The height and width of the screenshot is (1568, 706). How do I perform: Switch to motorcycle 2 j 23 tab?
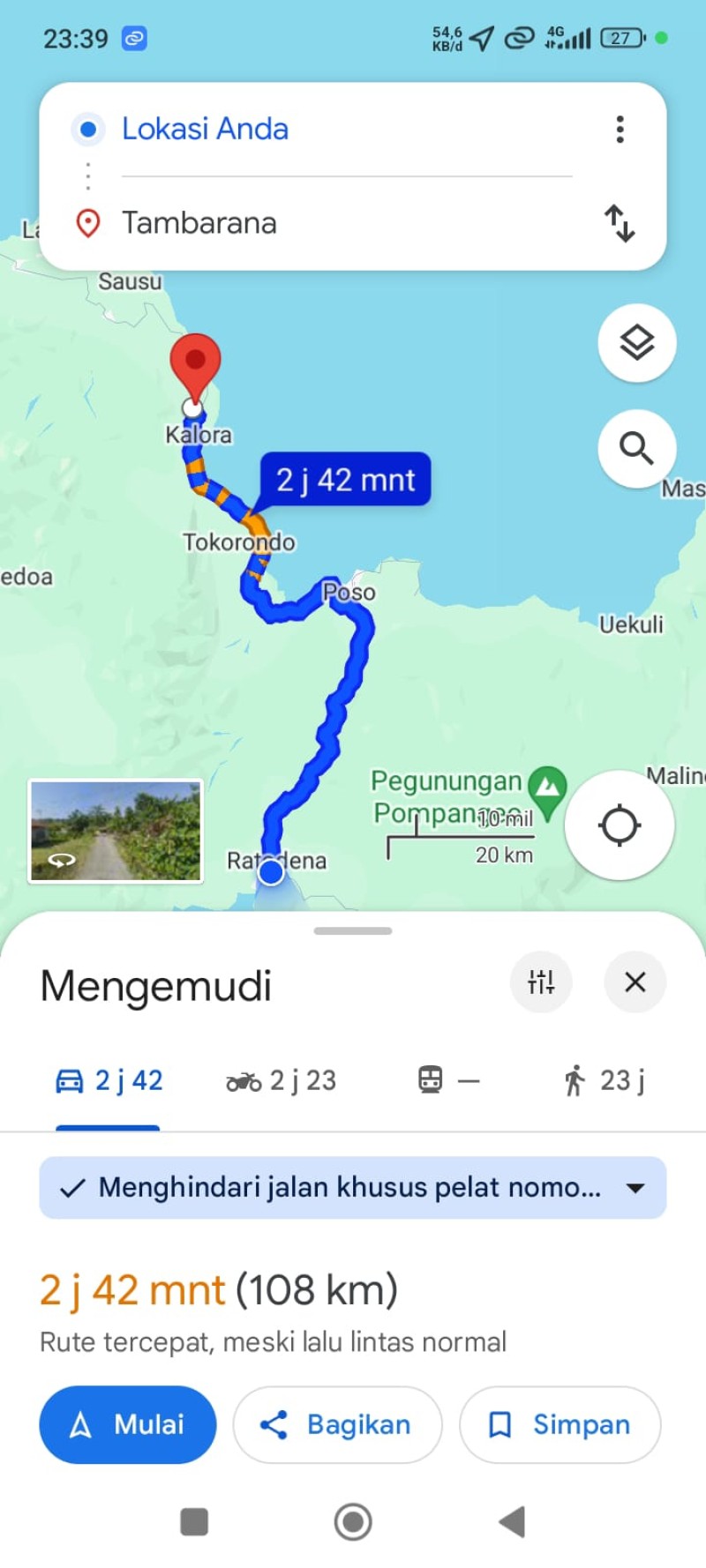click(x=281, y=1080)
